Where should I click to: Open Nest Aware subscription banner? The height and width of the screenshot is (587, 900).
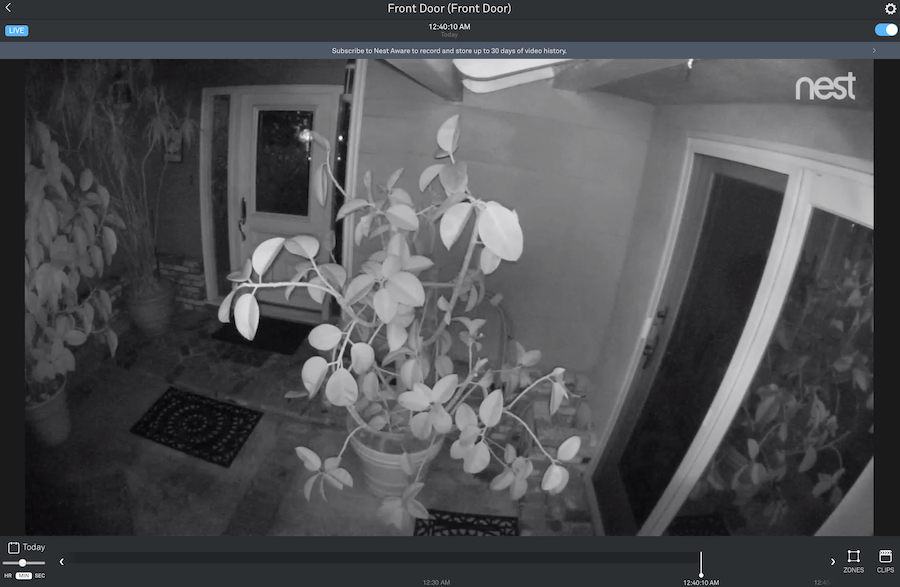tap(450, 50)
